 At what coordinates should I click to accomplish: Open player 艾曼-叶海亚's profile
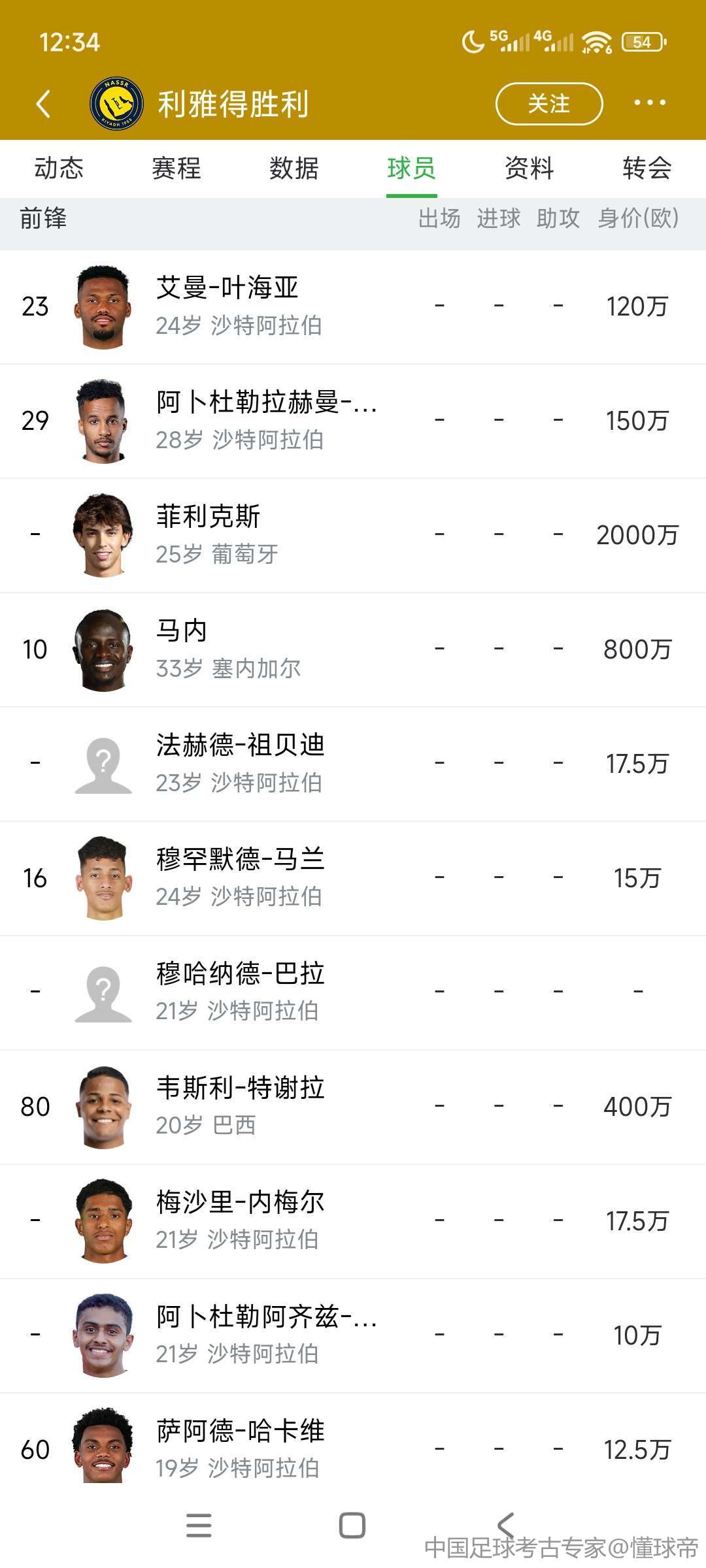click(x=227, y=306)
